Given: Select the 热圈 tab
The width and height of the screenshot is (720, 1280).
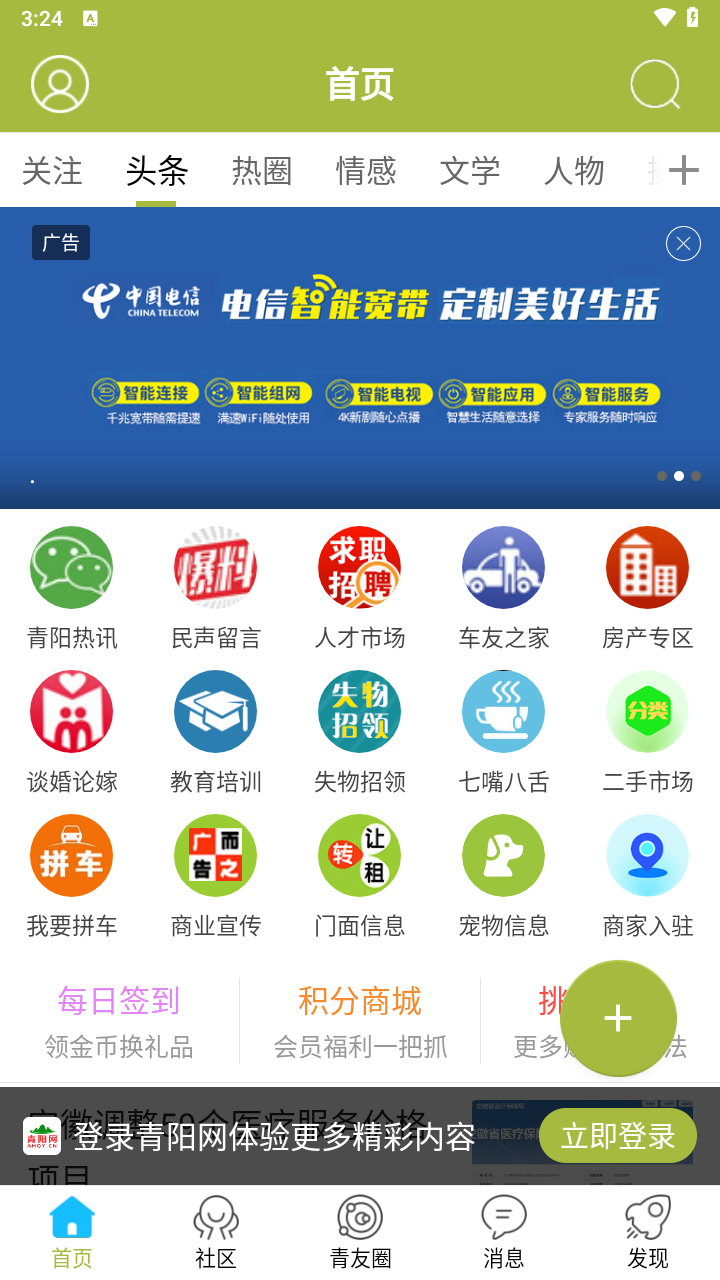Looking at the screenshot, I should 262,171.
